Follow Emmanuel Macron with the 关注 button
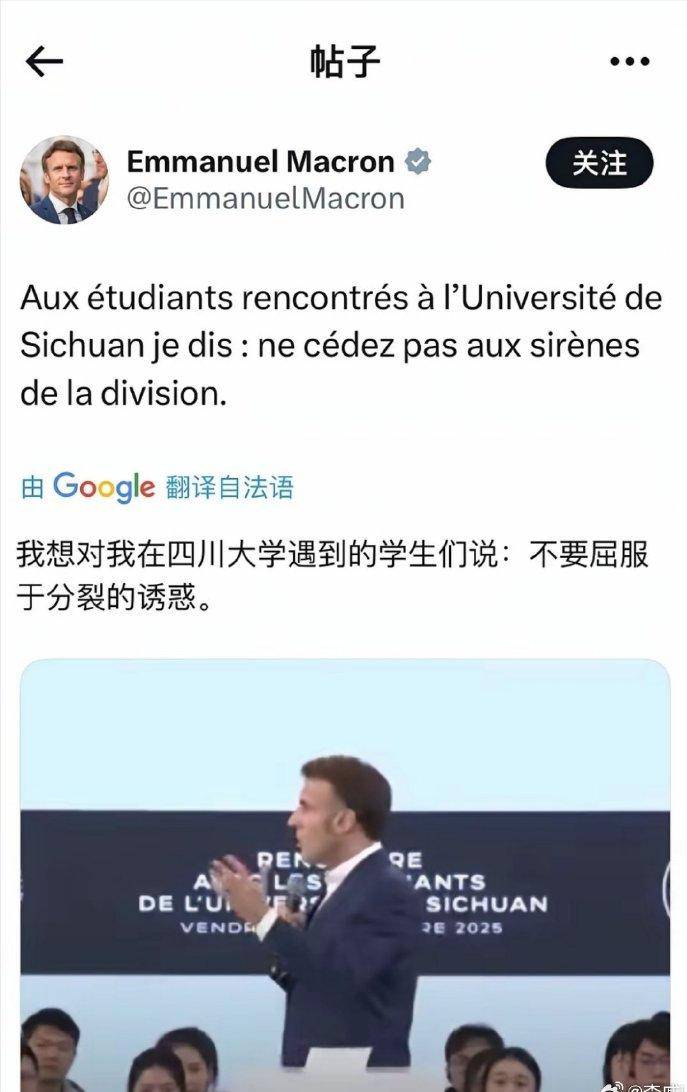Image resolution: width=687 pixels, height=1092 pixels. 599,164
